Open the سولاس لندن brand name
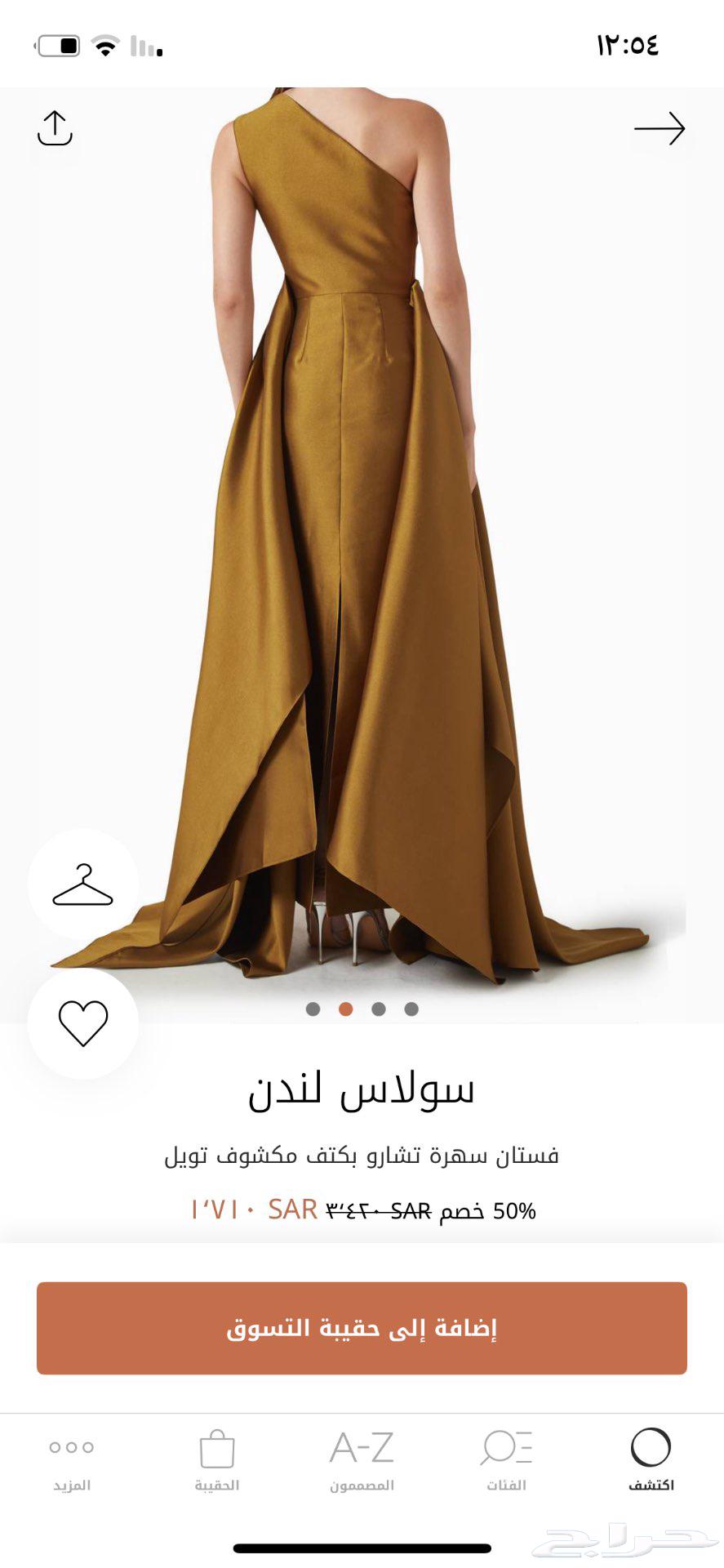 [362, 1090]
